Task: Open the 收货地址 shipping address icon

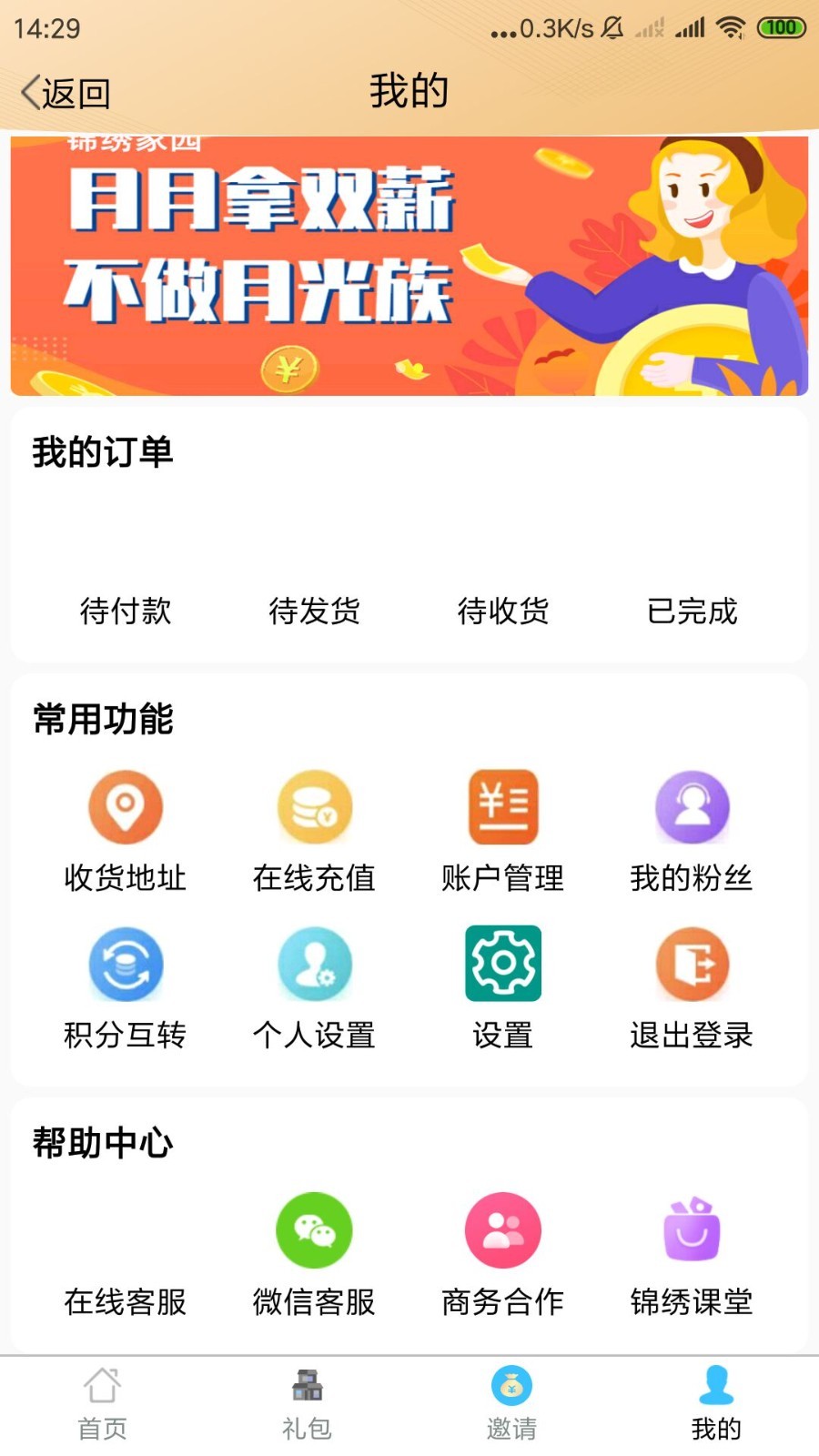Action: [x=126, y=806]
